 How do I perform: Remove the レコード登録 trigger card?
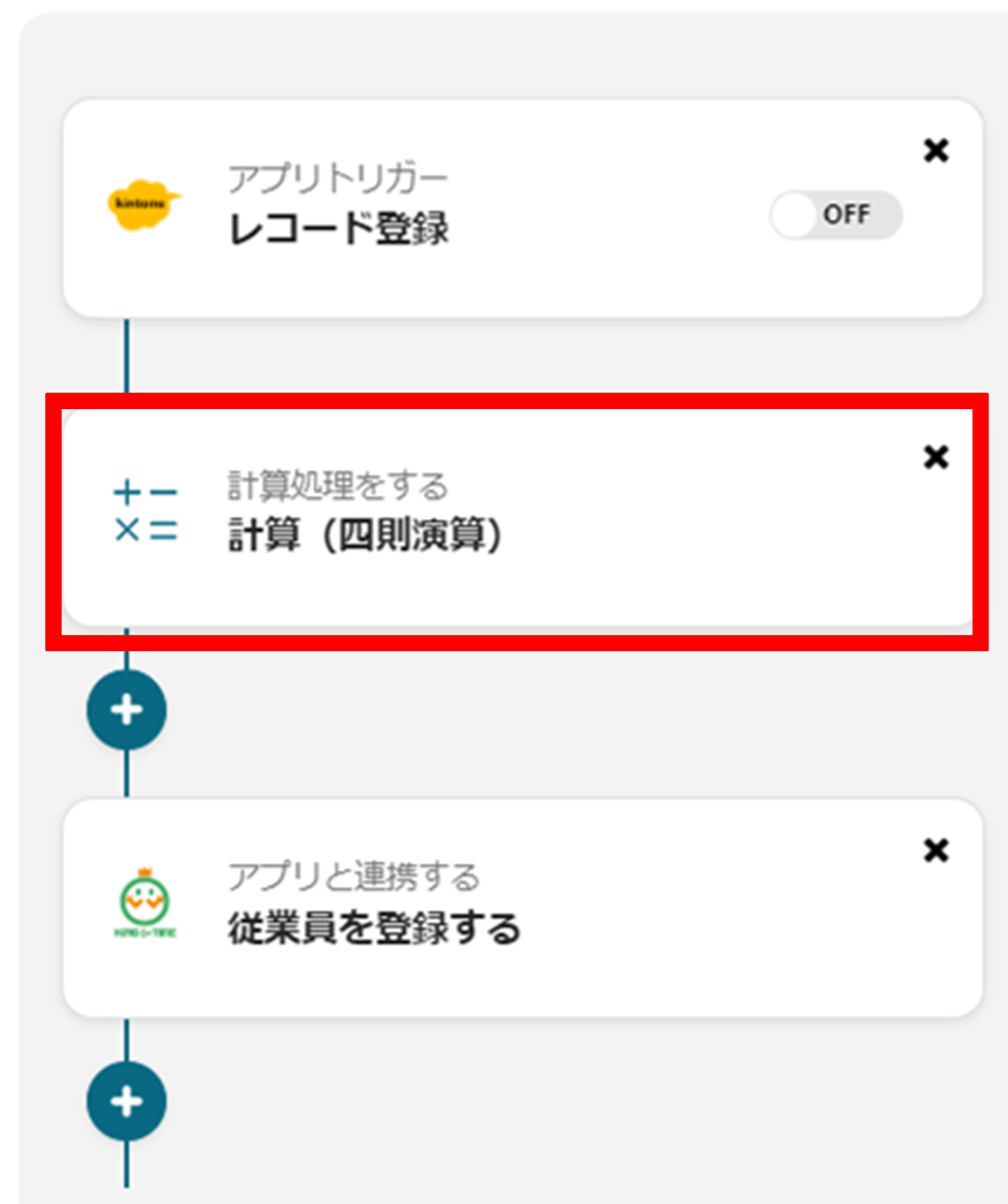[936, 150]
